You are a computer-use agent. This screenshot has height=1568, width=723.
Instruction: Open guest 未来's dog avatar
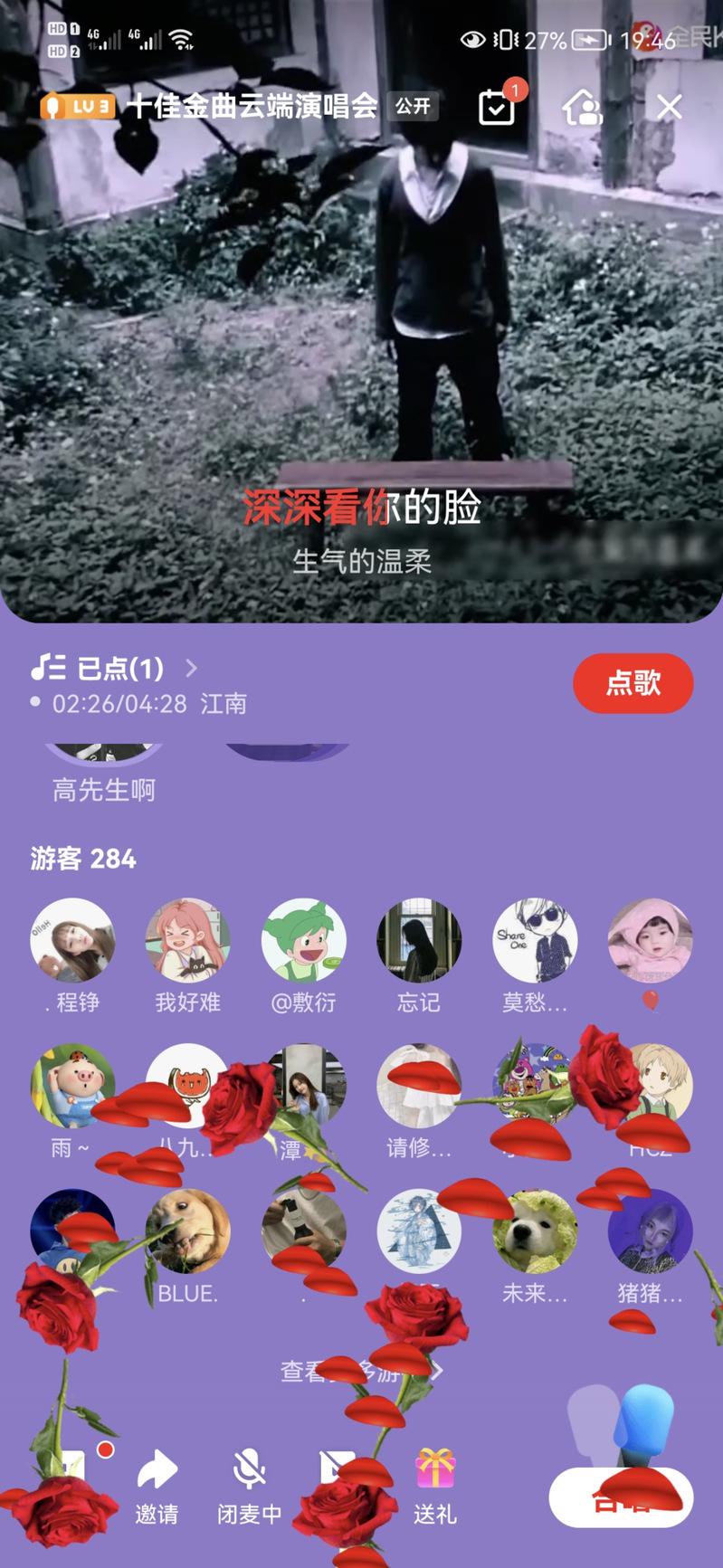pos(534,1232)
